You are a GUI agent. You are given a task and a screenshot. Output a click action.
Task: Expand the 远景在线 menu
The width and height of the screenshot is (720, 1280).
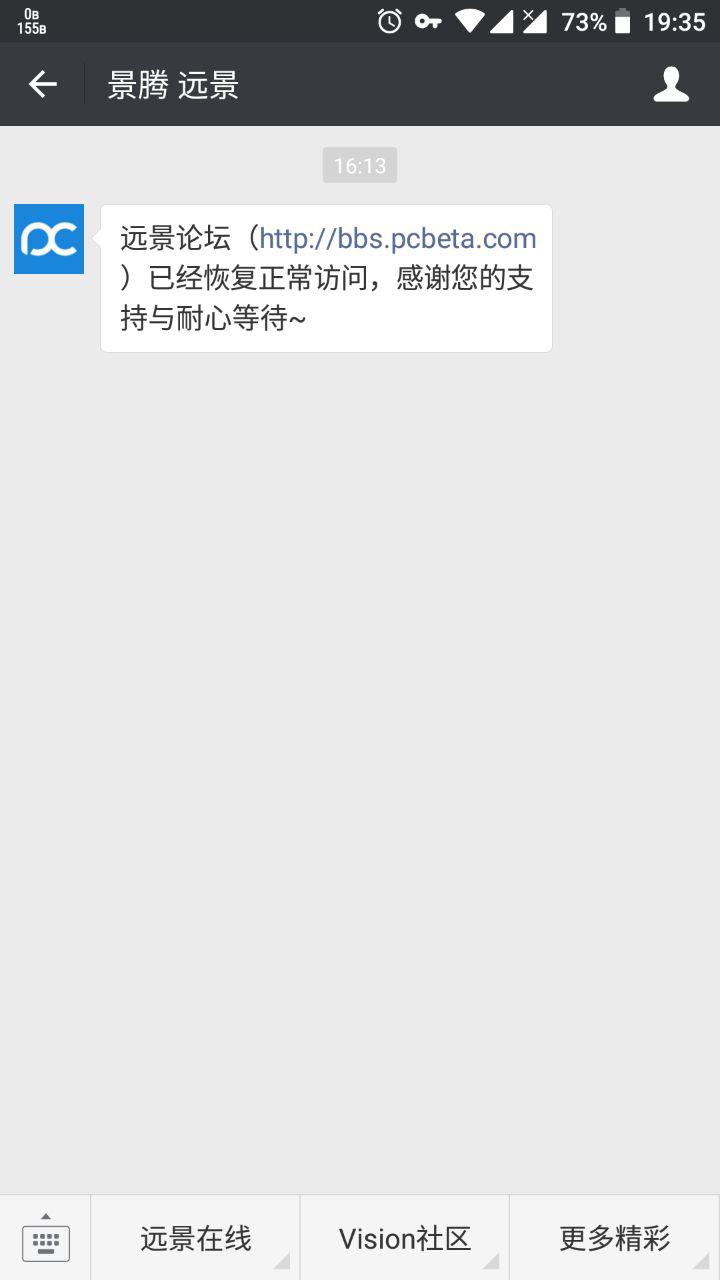(195, 1238)
